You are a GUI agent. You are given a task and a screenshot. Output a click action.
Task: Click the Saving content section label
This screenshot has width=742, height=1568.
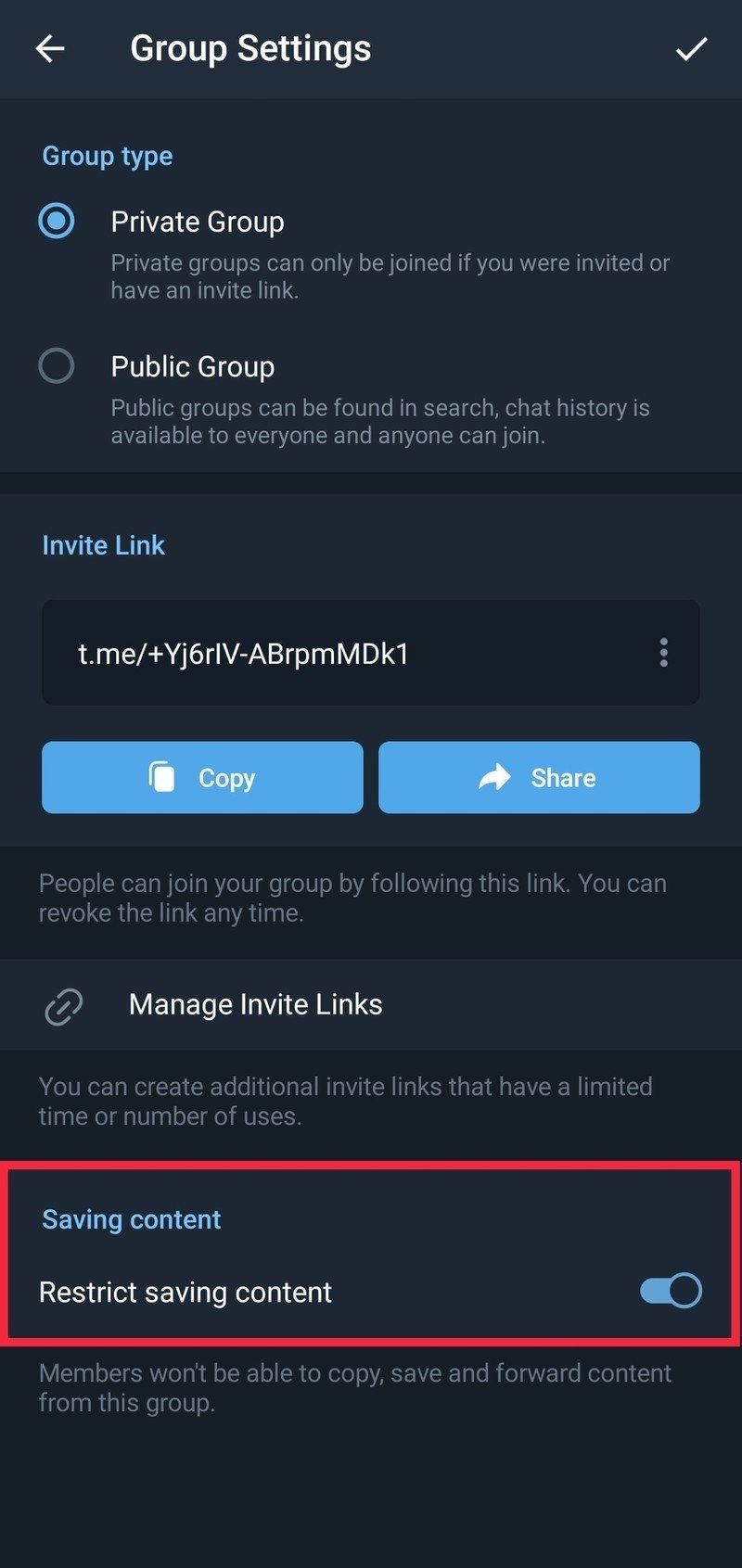[131, 1219]
